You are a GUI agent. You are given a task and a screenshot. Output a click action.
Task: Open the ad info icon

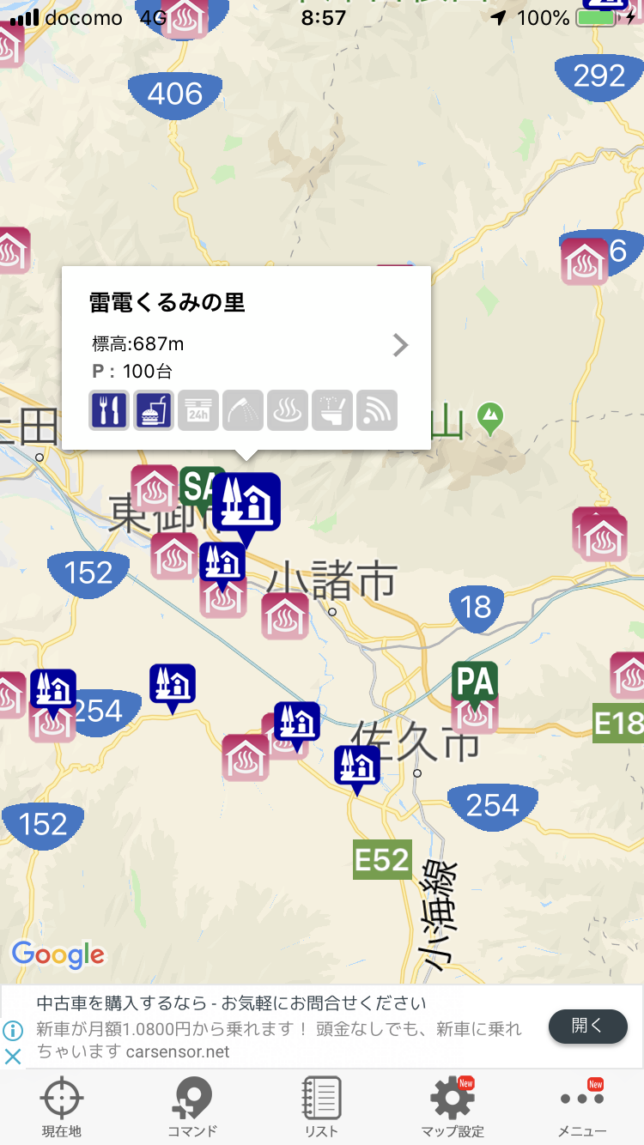click(x=13, y=1030)
